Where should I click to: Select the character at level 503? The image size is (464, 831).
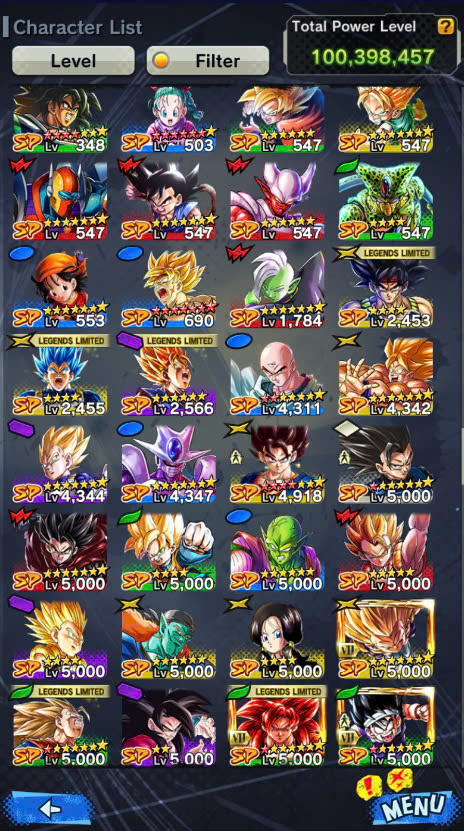coord(168,120)
